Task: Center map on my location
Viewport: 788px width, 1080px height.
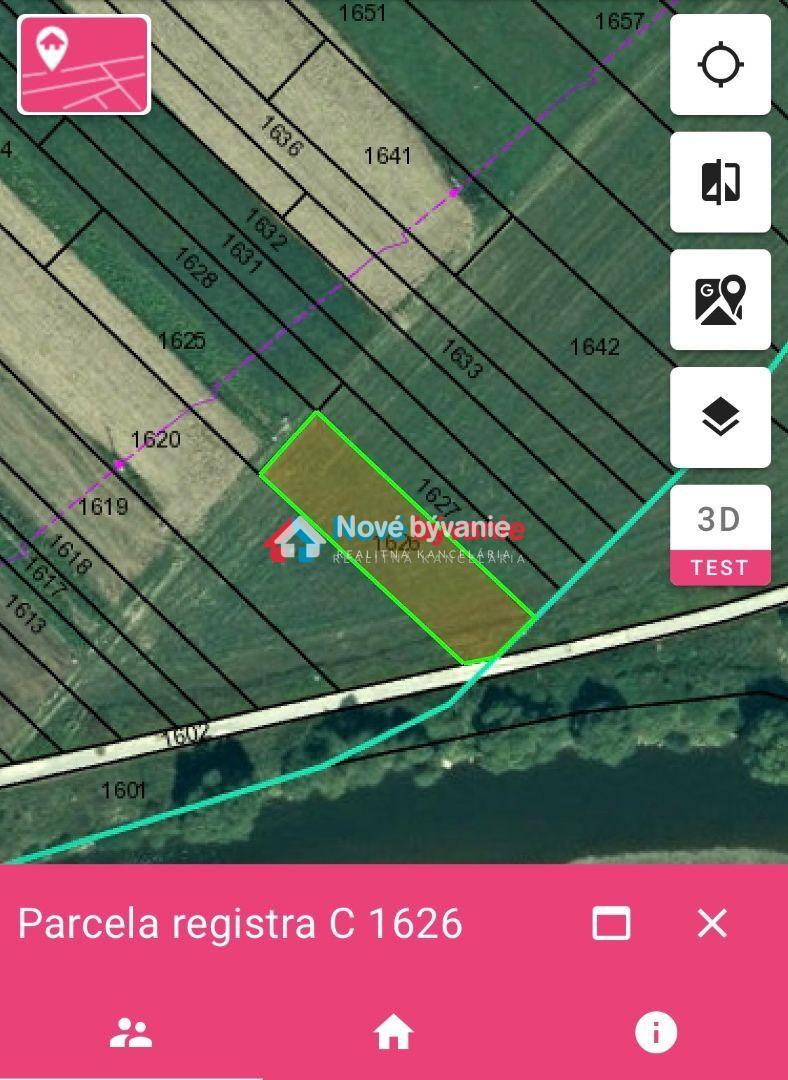Action: pos(720,65)
